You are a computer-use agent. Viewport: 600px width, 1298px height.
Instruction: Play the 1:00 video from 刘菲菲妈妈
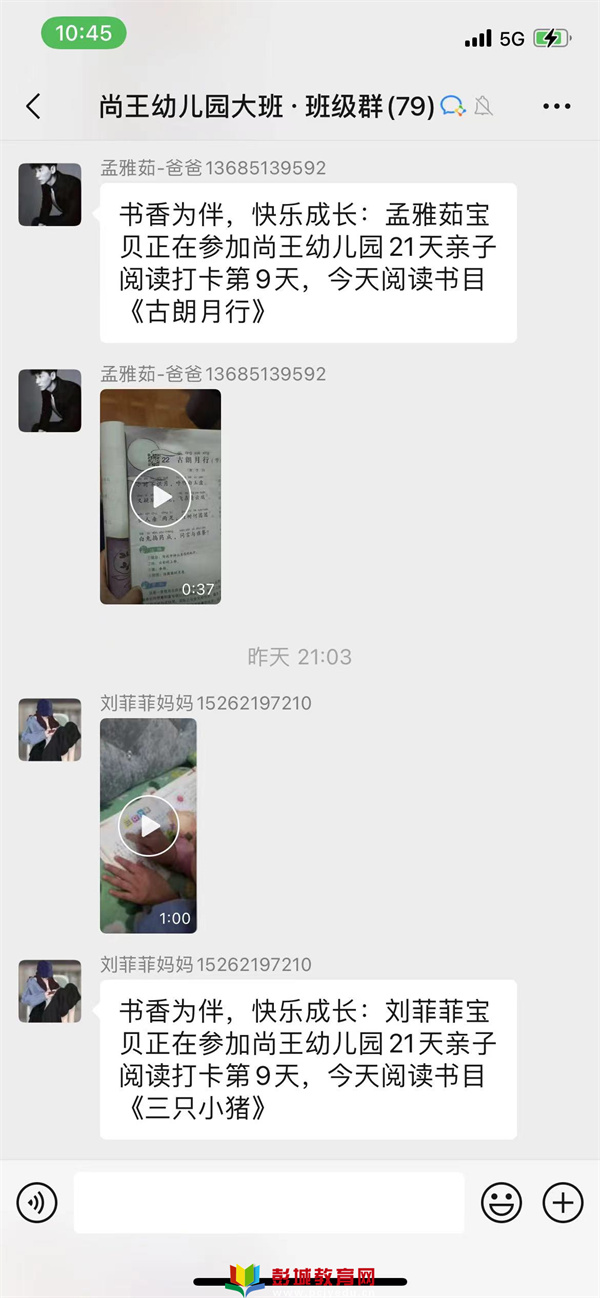click(x=148, y=825)
